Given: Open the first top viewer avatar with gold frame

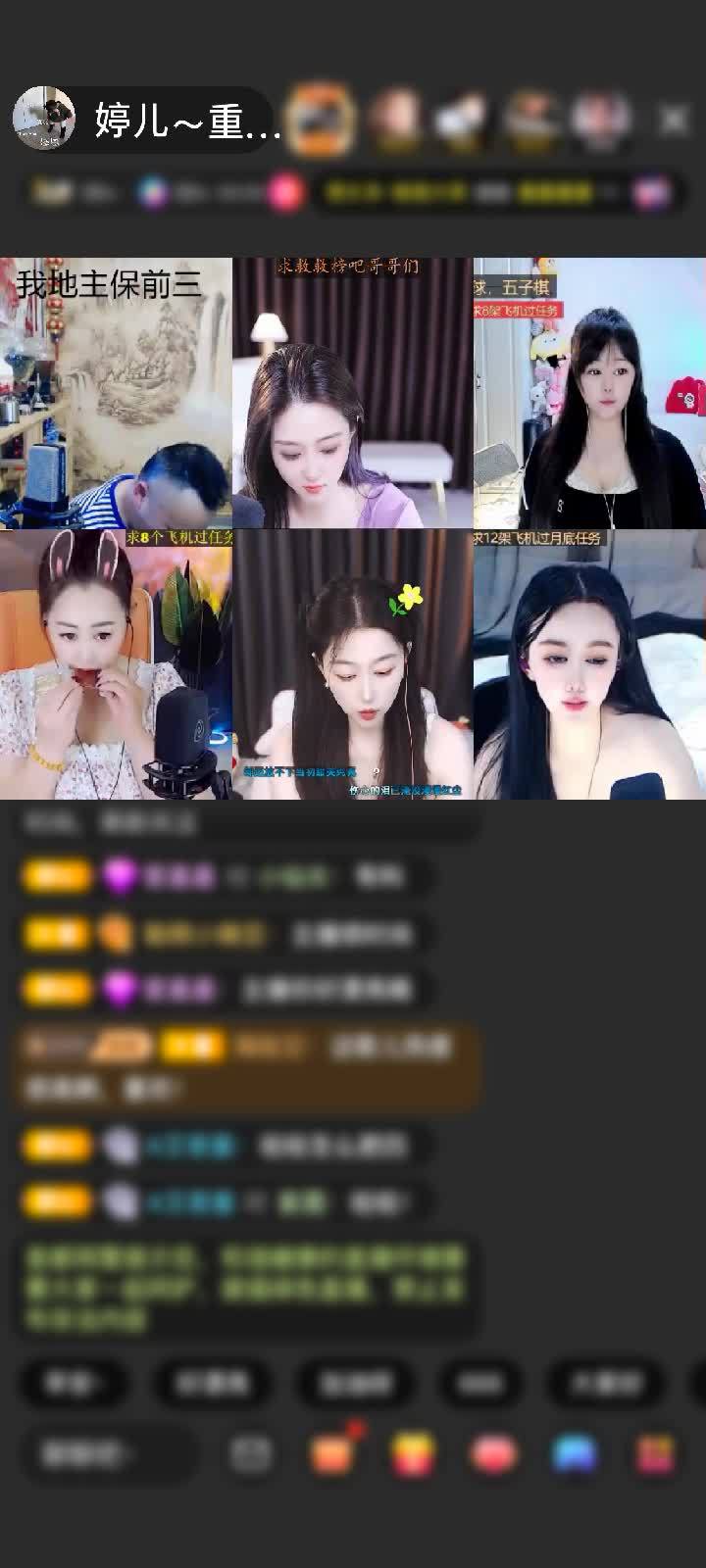Looking at the screenshot, I should pos(324,120).
